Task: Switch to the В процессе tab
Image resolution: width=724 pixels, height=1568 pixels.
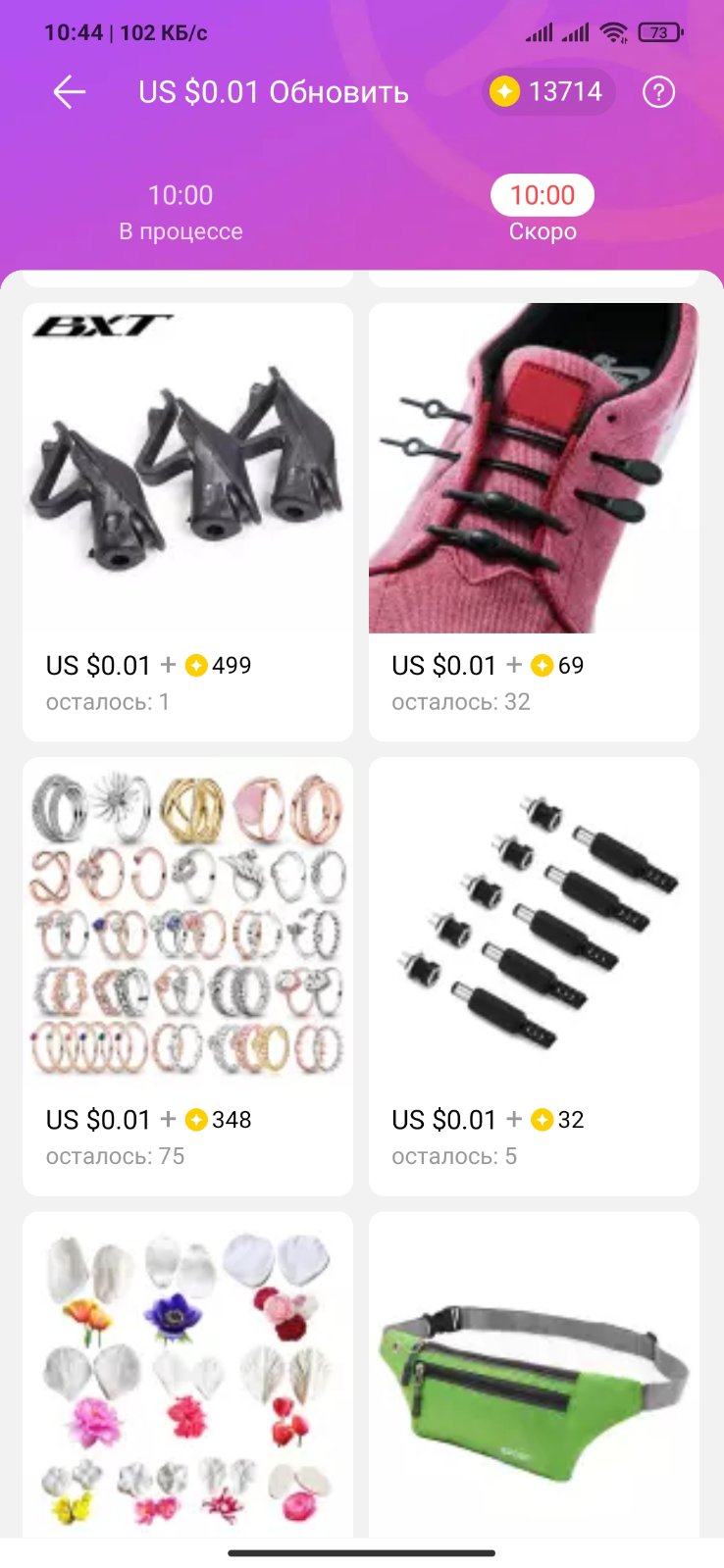Action: [181, 212]
